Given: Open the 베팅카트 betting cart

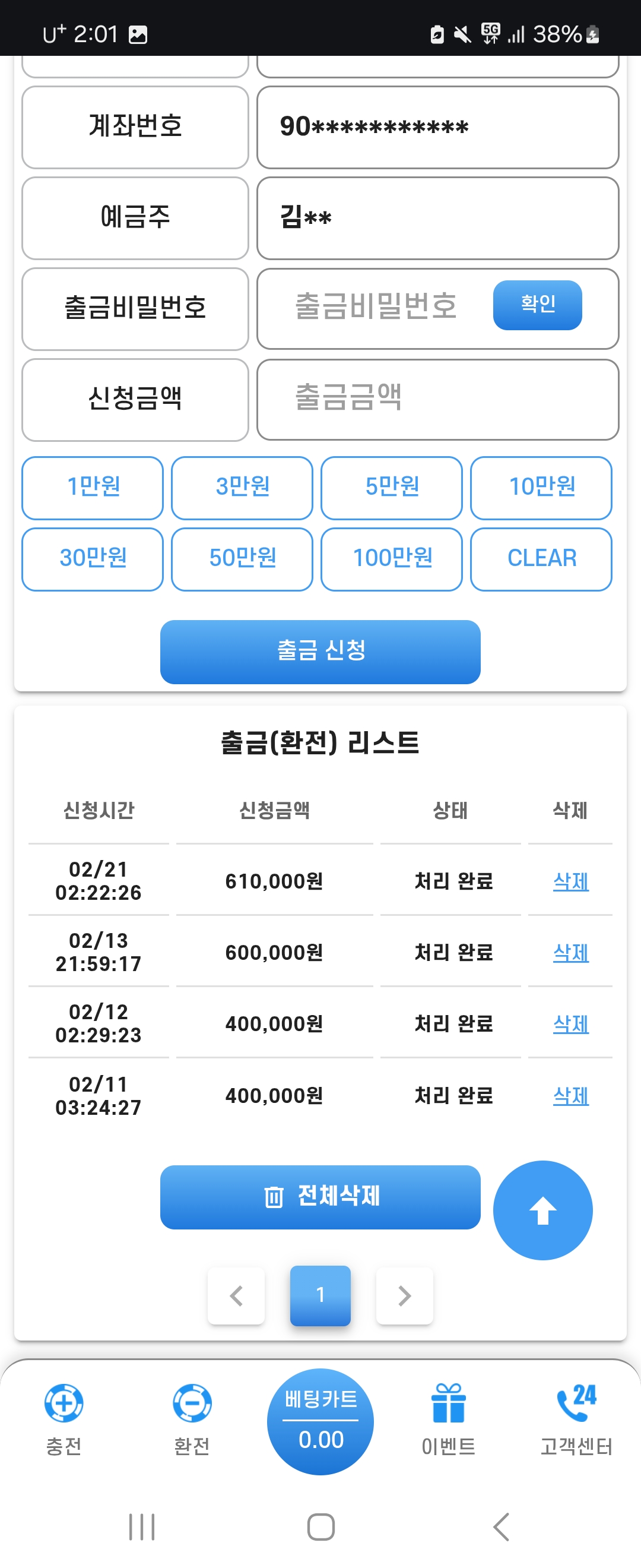Looking at the screenshot, I should pyautogui.click(x=320, y=1421).
